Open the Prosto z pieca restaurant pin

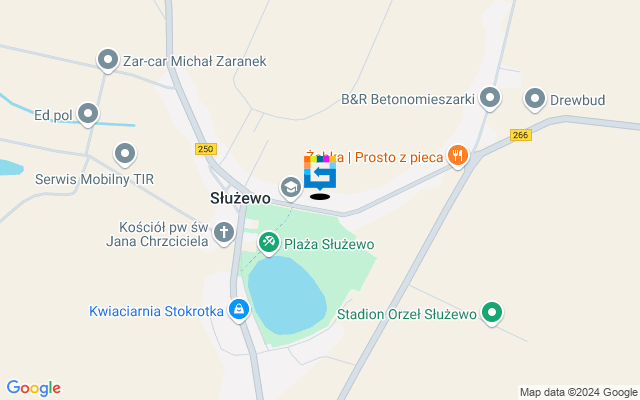pos(458,156)
